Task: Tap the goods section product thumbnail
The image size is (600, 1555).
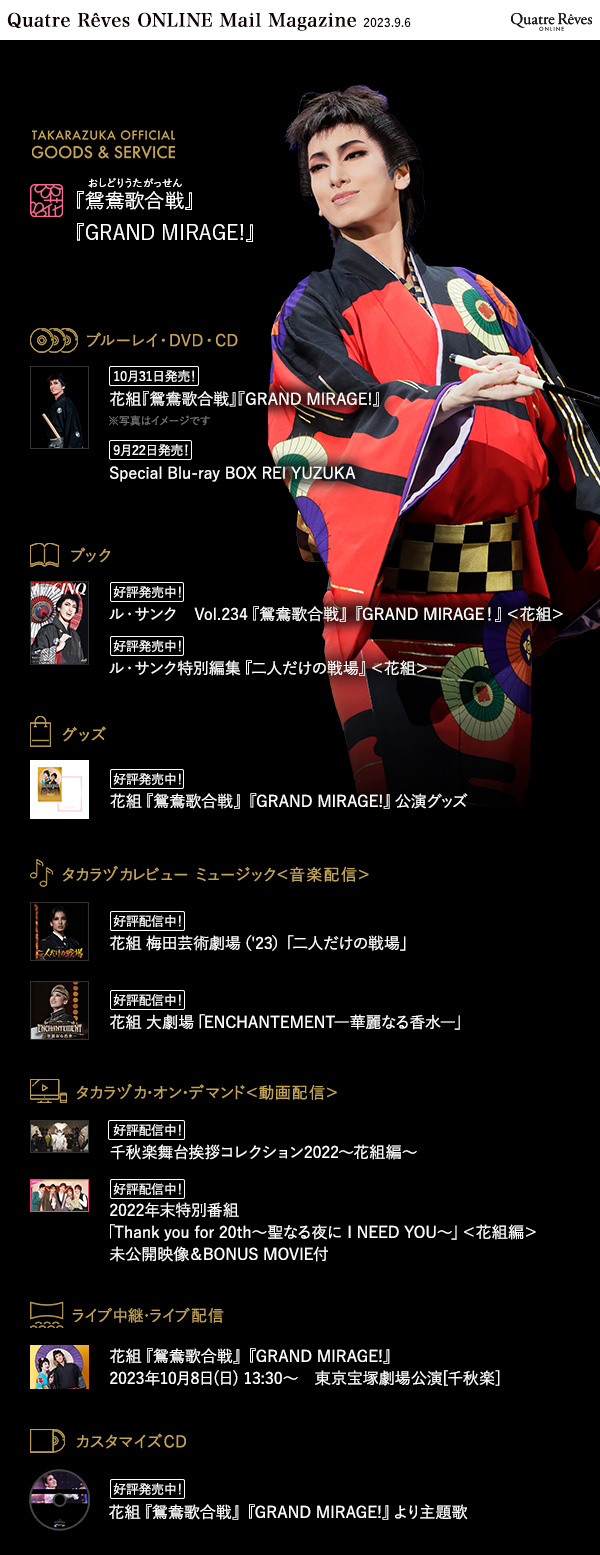Action: click(59, 789)
